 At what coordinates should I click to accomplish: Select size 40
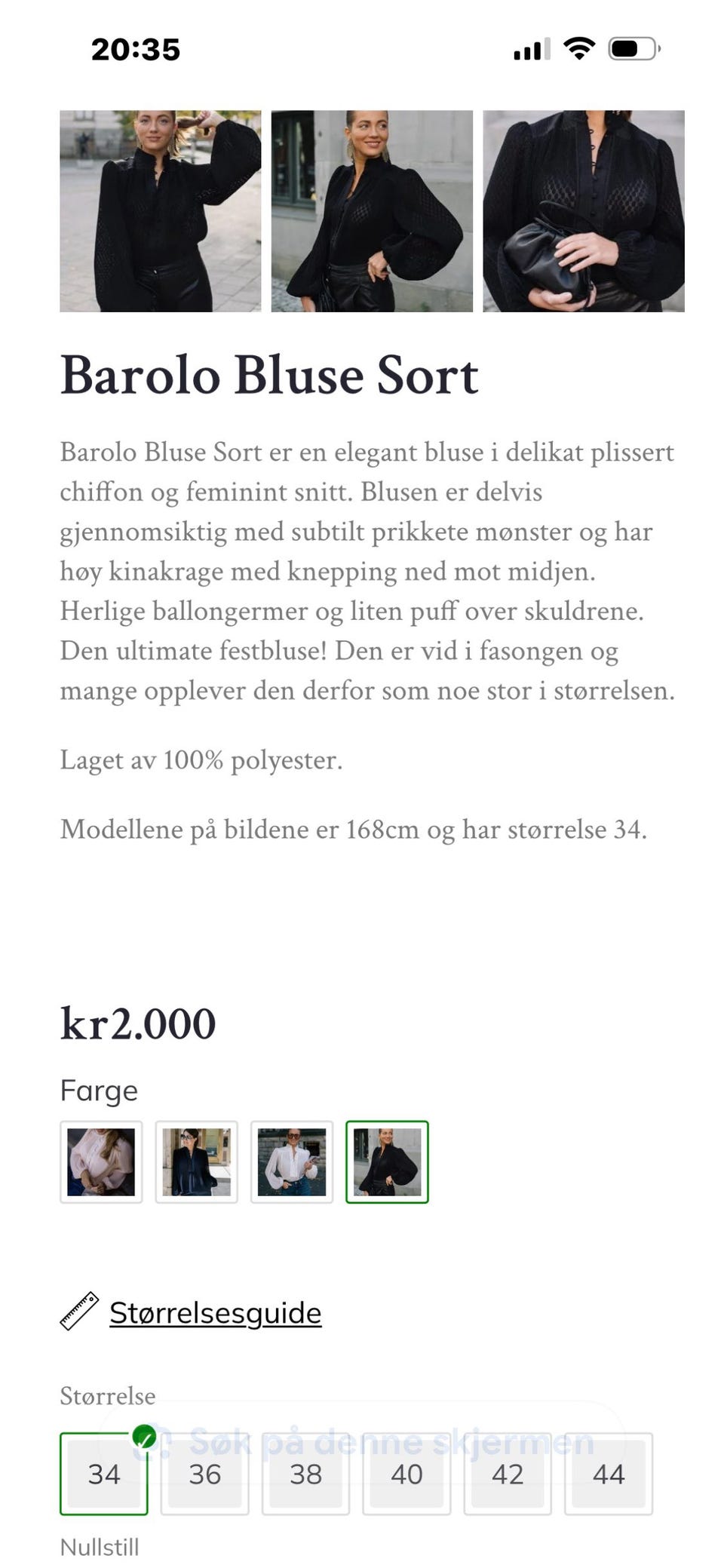pos(406,1474)
